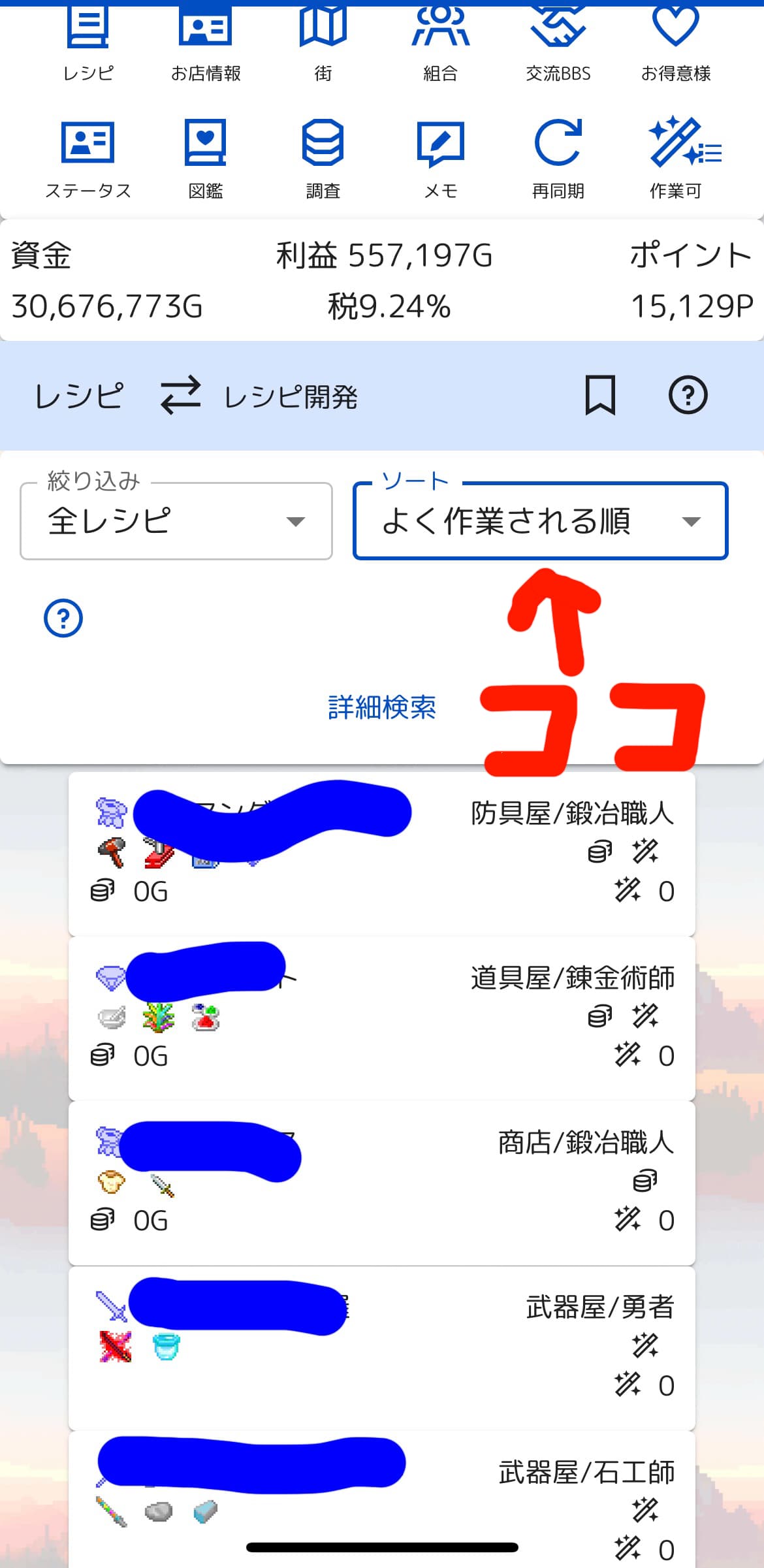Open ステータス status page
This screenshot has height=1568, width=764.
point(88,158)
